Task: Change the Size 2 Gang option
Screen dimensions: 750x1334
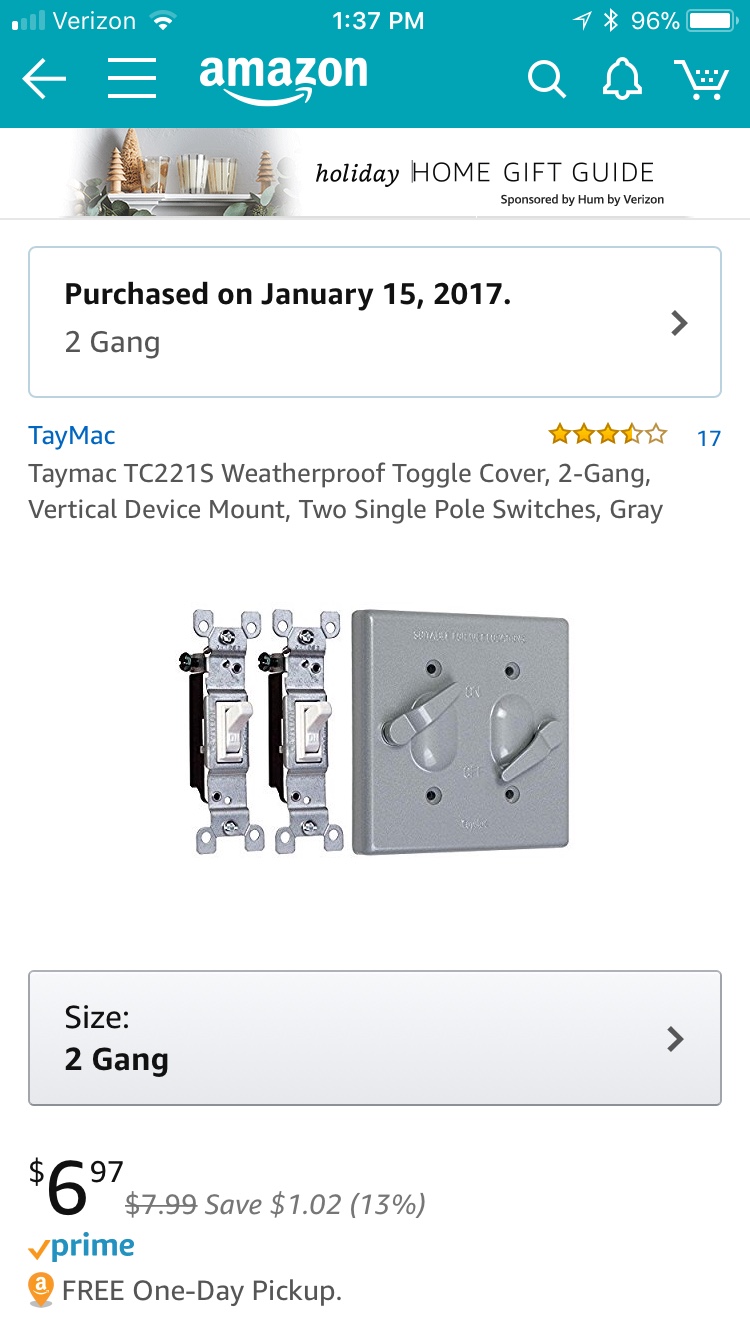Action: click(x=375, y=1038)
